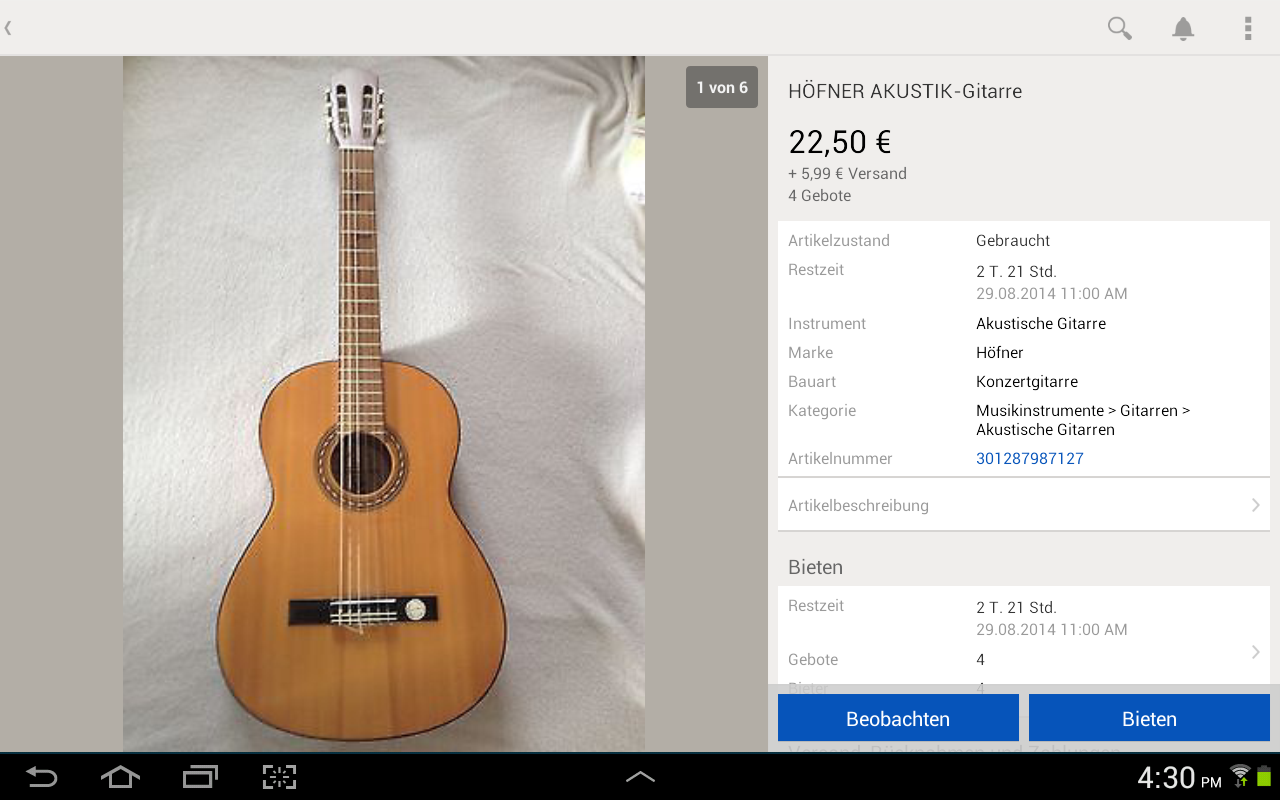This screenshot has width=1280, height=800.
Task: Go back using the top-left arrow
Action: (x=9, y=28)
